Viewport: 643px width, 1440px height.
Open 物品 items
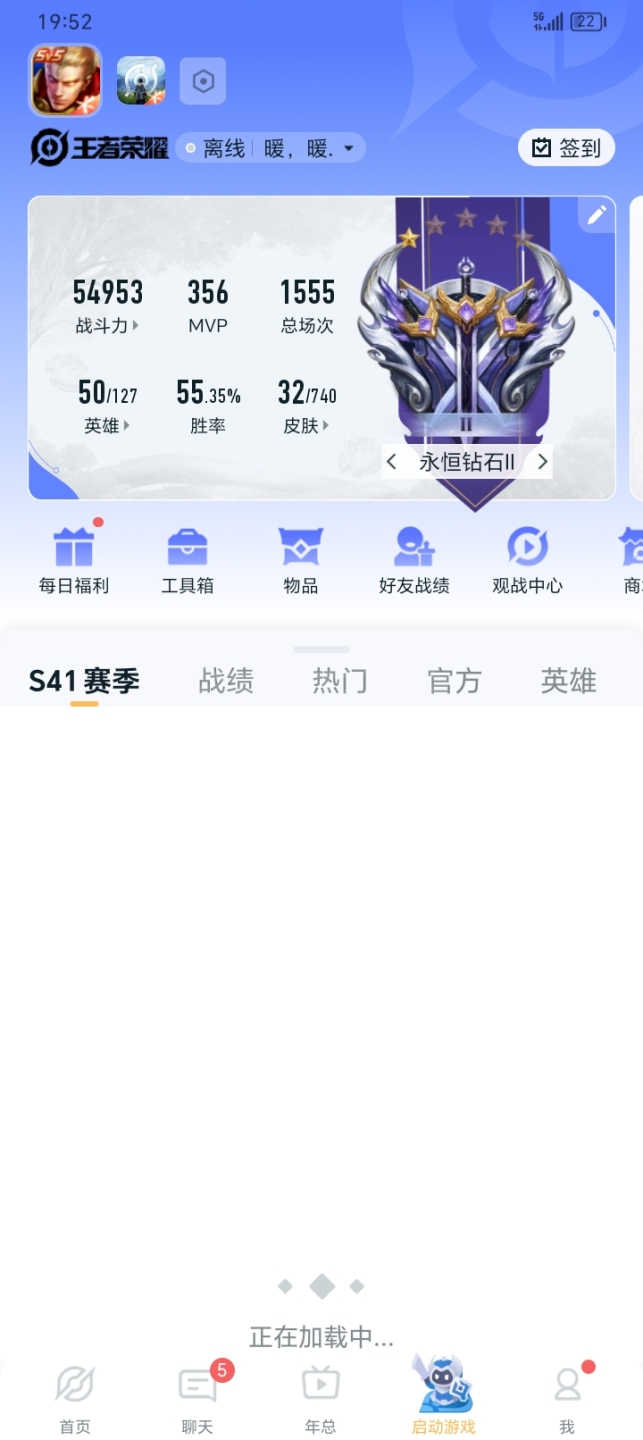[x=300, y=561]
